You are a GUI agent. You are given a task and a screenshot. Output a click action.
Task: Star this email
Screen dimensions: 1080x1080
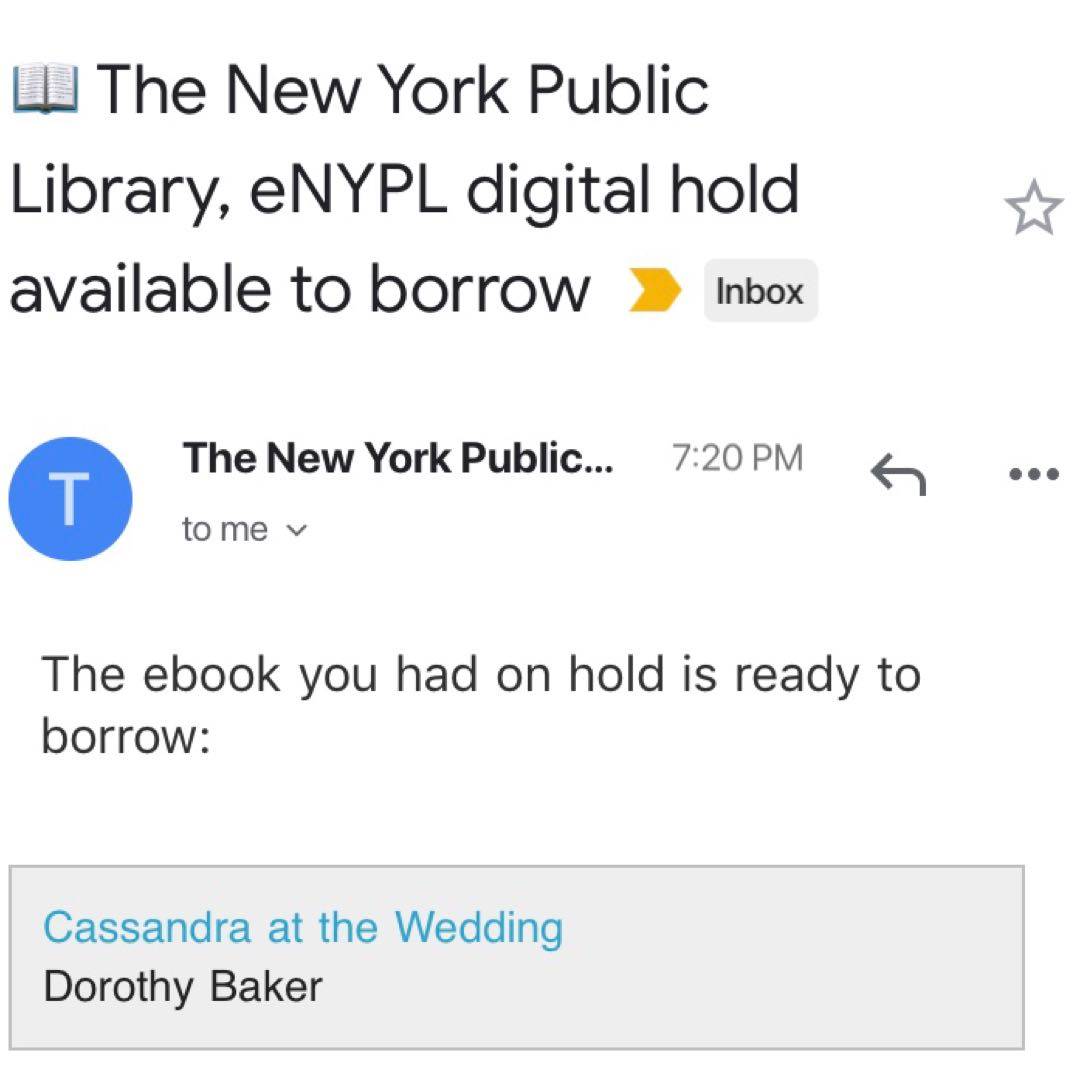click(1032, 208)
